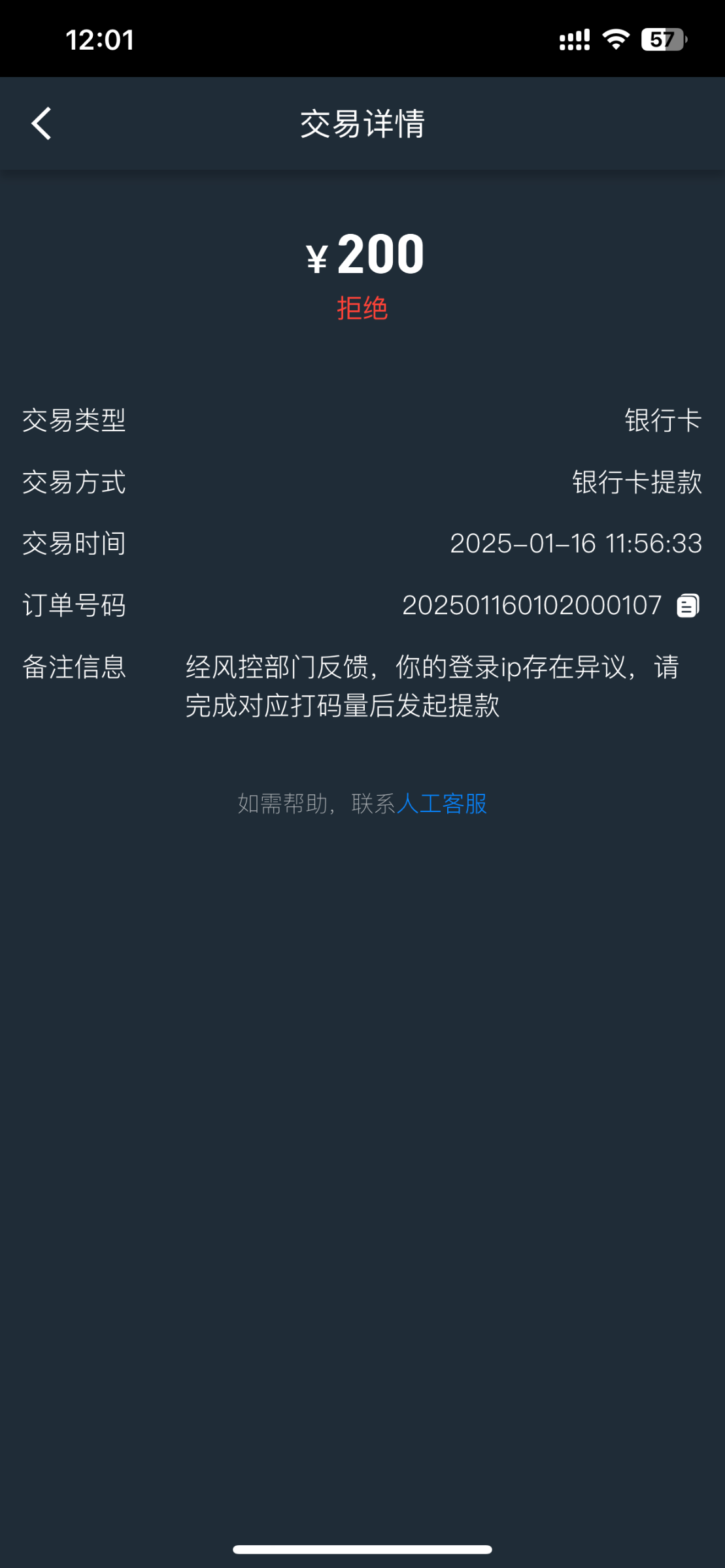
Task: Copy the order number 订单号码
Action: [688, 606]
